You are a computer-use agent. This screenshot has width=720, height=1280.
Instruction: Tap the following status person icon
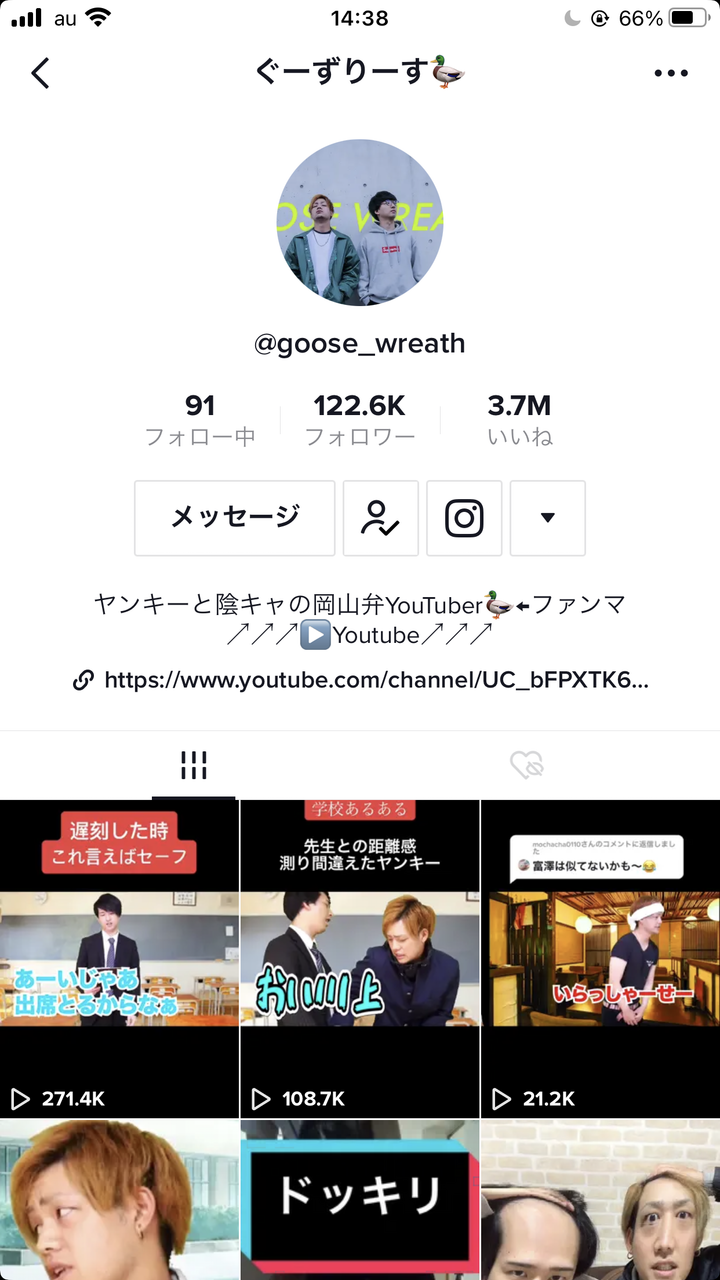380,518
